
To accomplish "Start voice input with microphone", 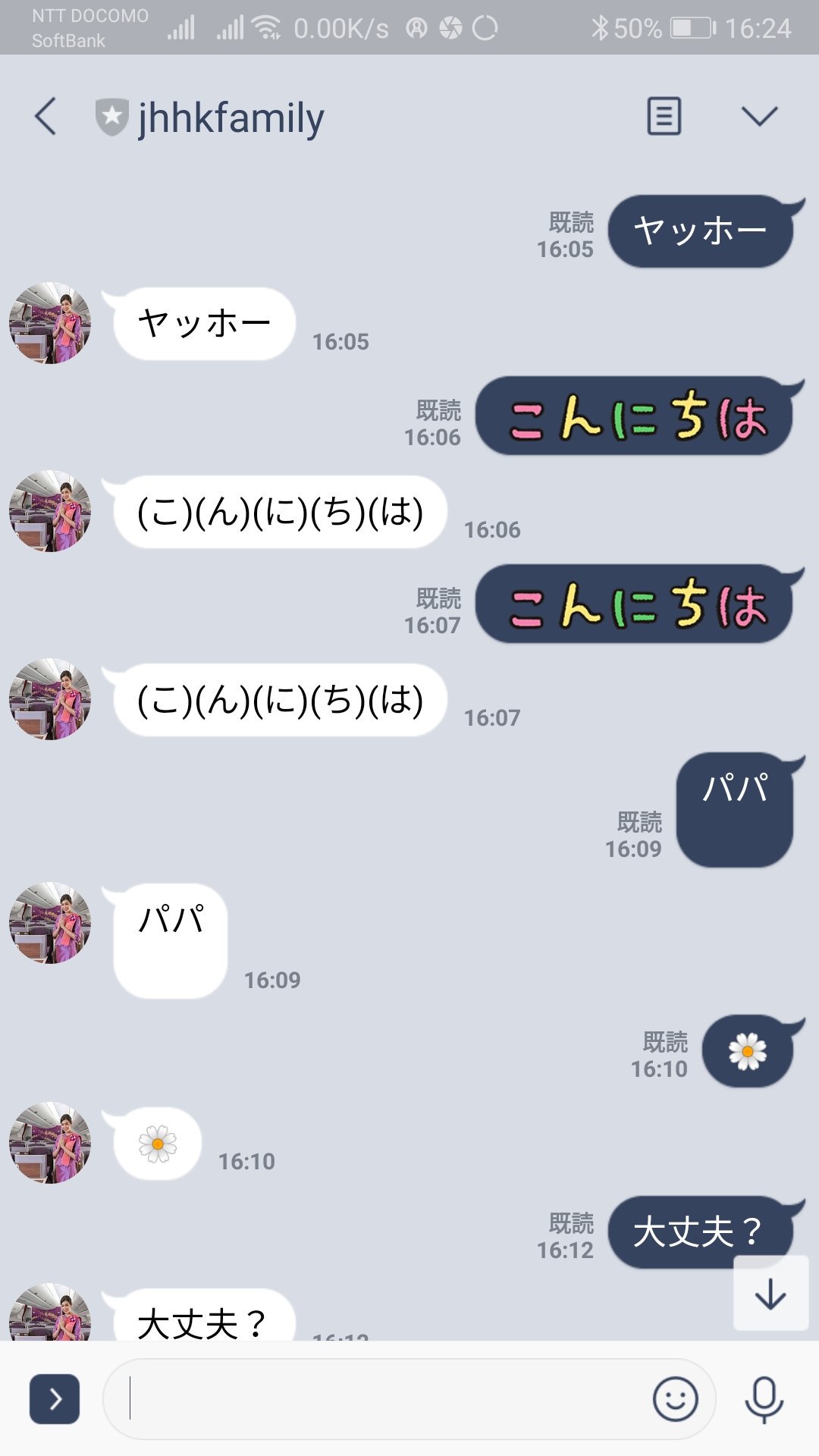I will click(764, 1398).
